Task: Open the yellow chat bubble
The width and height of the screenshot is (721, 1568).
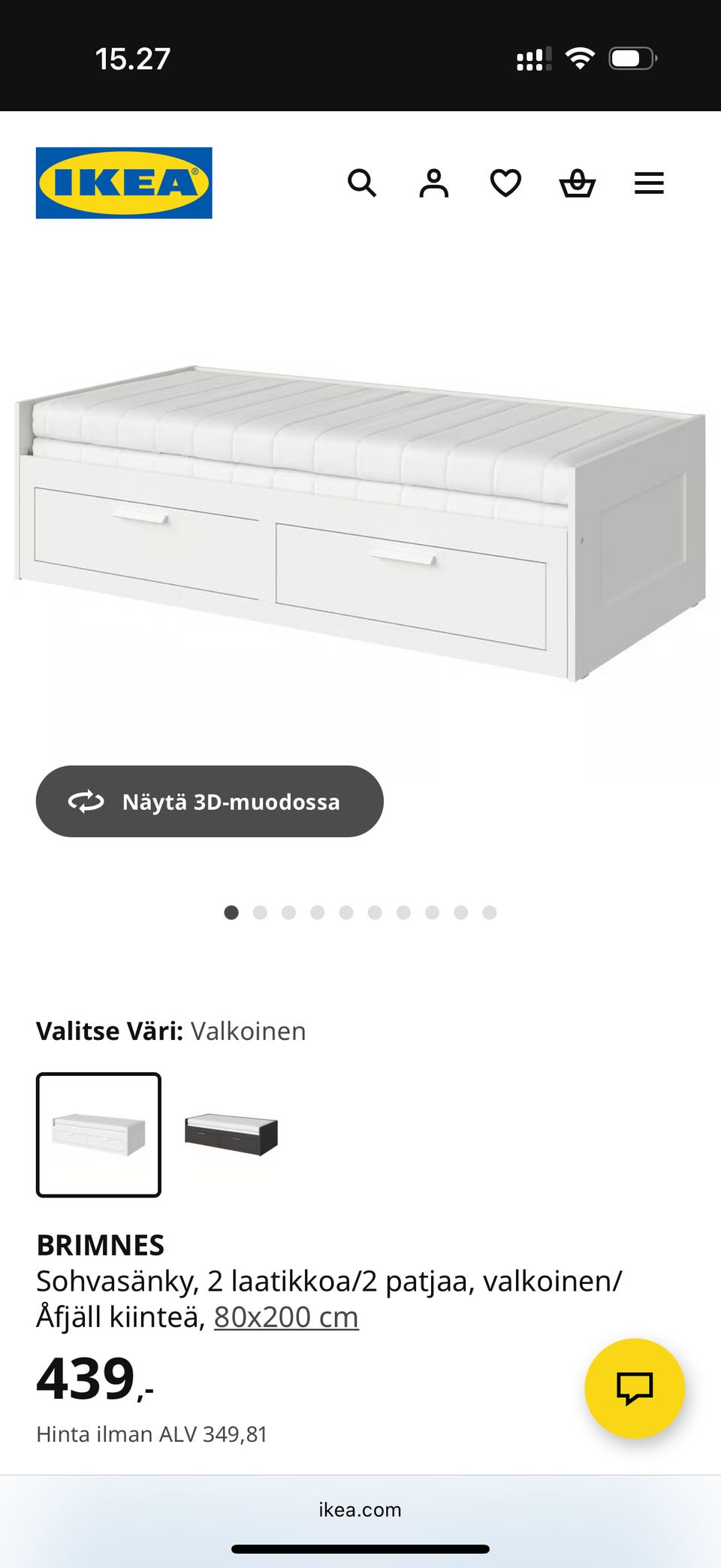Action: [635, 1388]
